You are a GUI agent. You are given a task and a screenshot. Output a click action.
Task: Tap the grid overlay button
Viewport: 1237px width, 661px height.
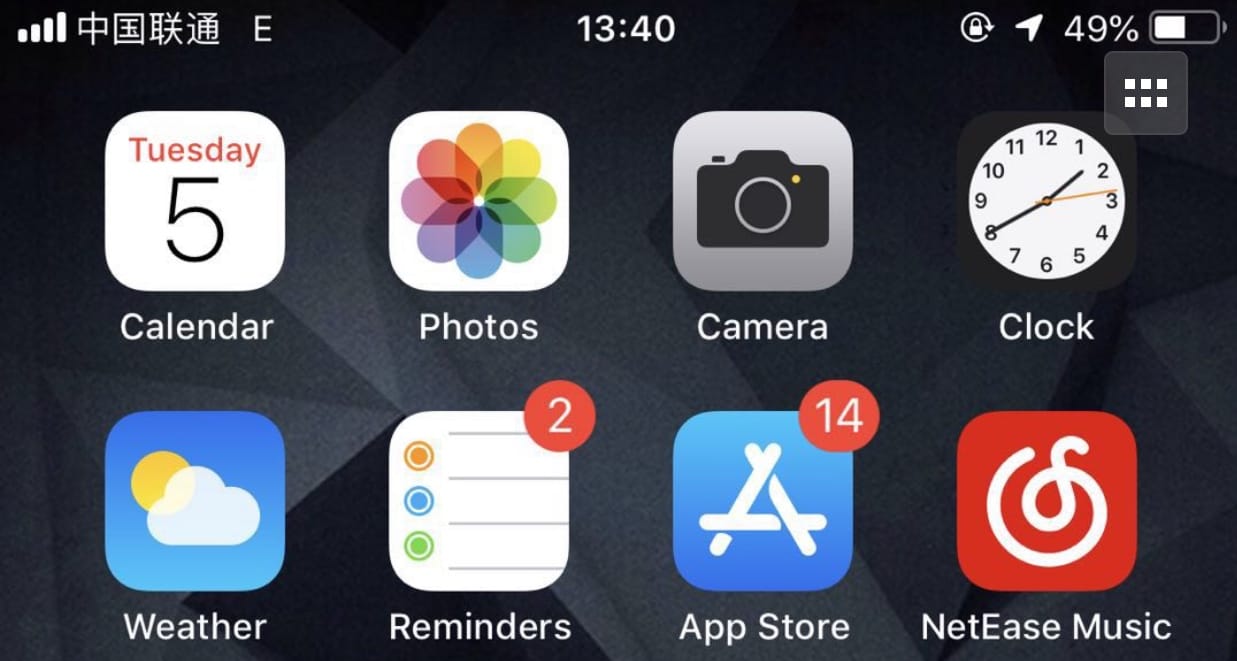pos(1145,93)
